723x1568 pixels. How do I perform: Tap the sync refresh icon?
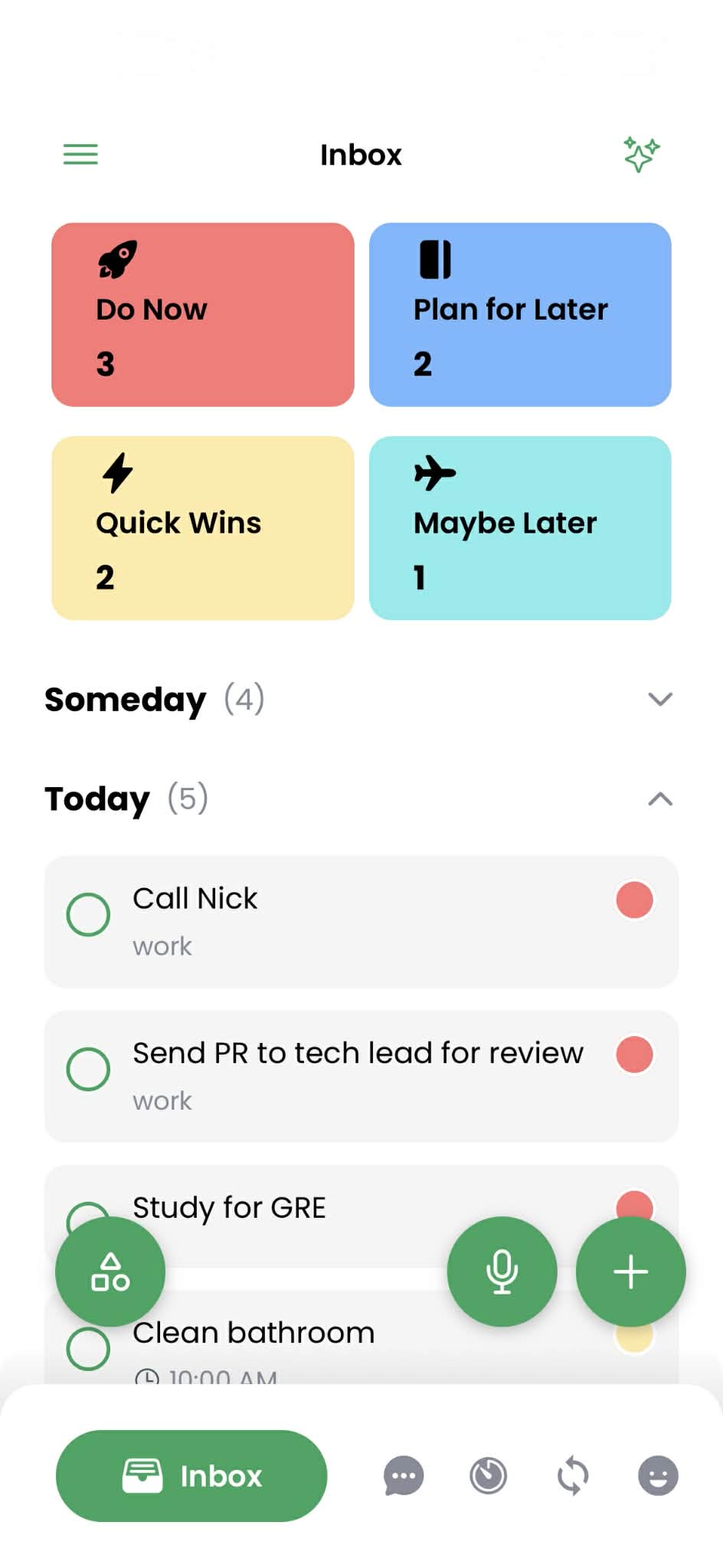(x=573, y=1475)
